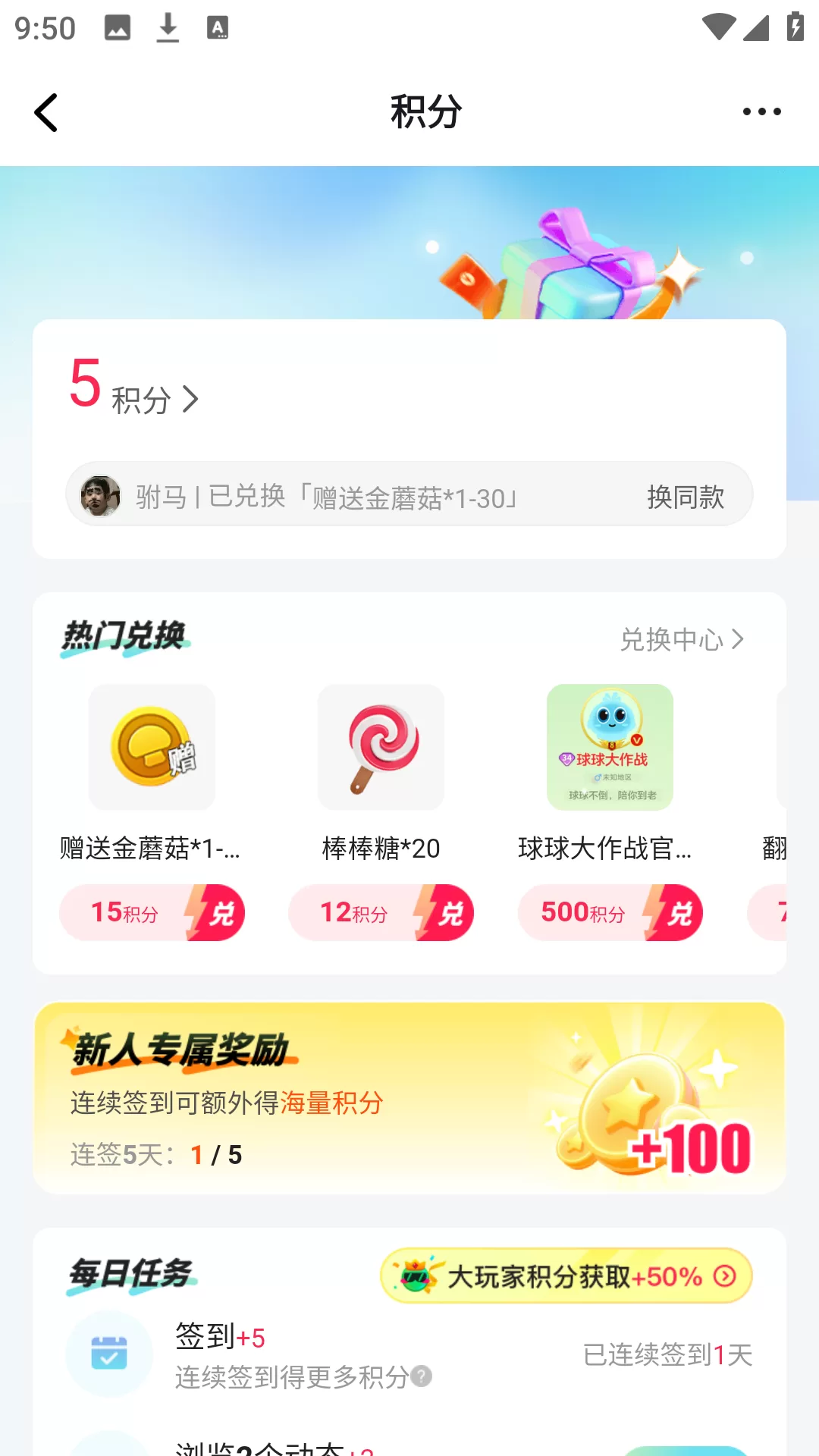This screenshot has height=1456, width=819.
Task: Tap the back arrow at top left
Action: [x=45, y=112]
